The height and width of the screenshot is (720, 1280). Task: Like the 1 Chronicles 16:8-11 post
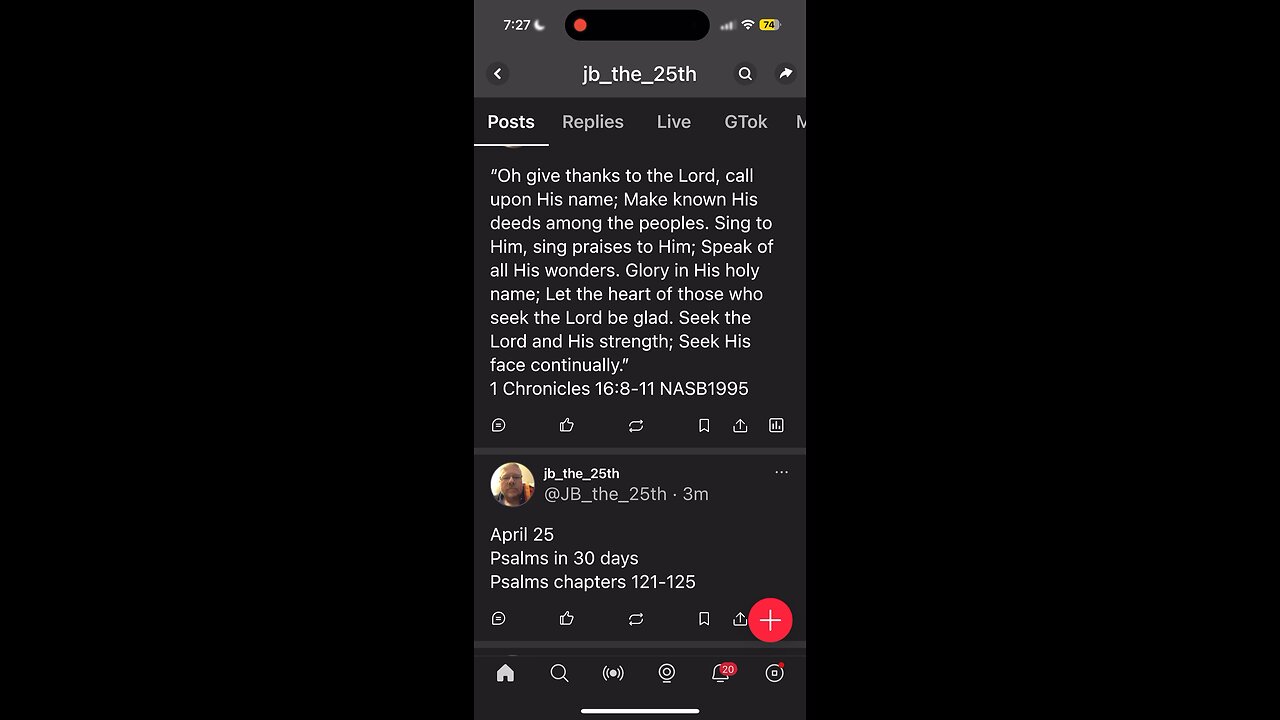[567, 426]
